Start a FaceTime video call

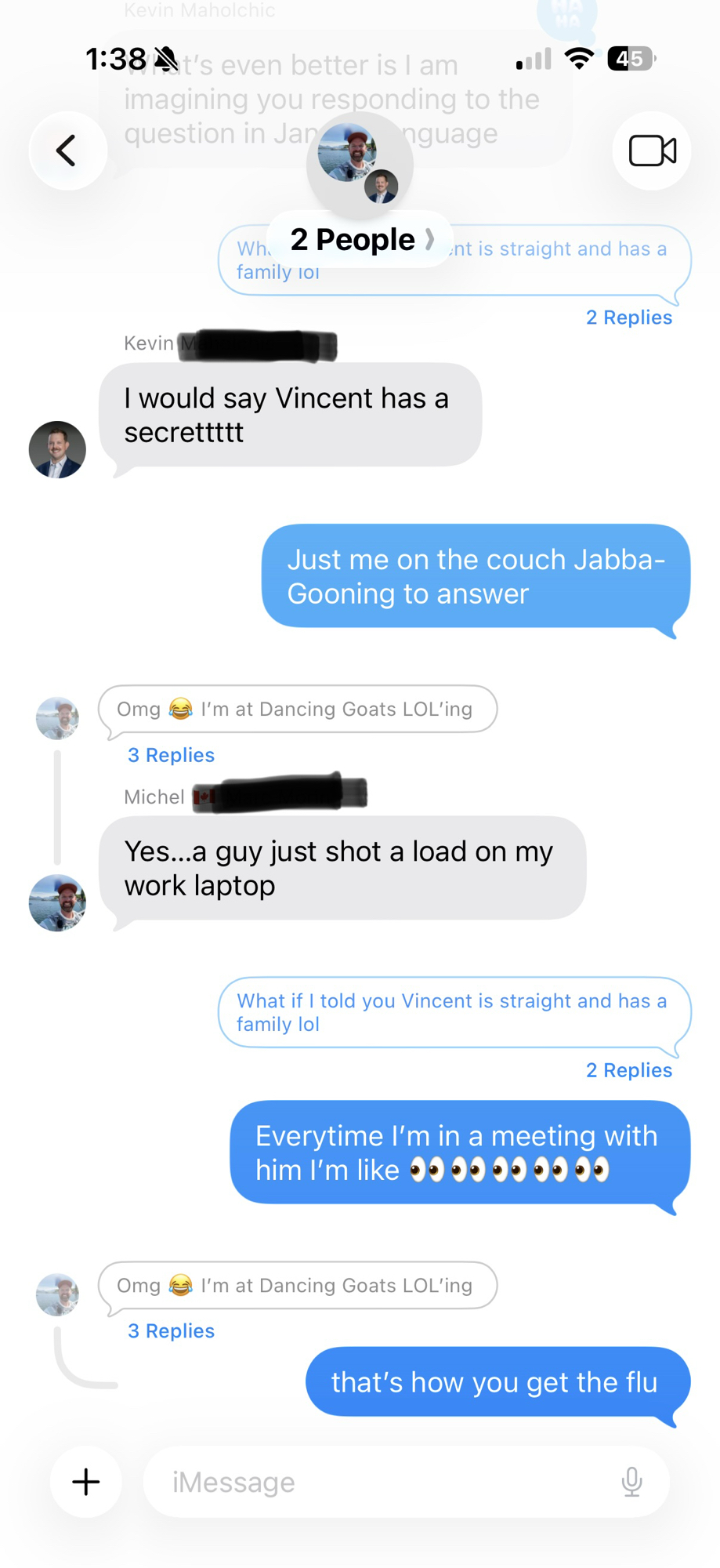[x=652, y=151]
